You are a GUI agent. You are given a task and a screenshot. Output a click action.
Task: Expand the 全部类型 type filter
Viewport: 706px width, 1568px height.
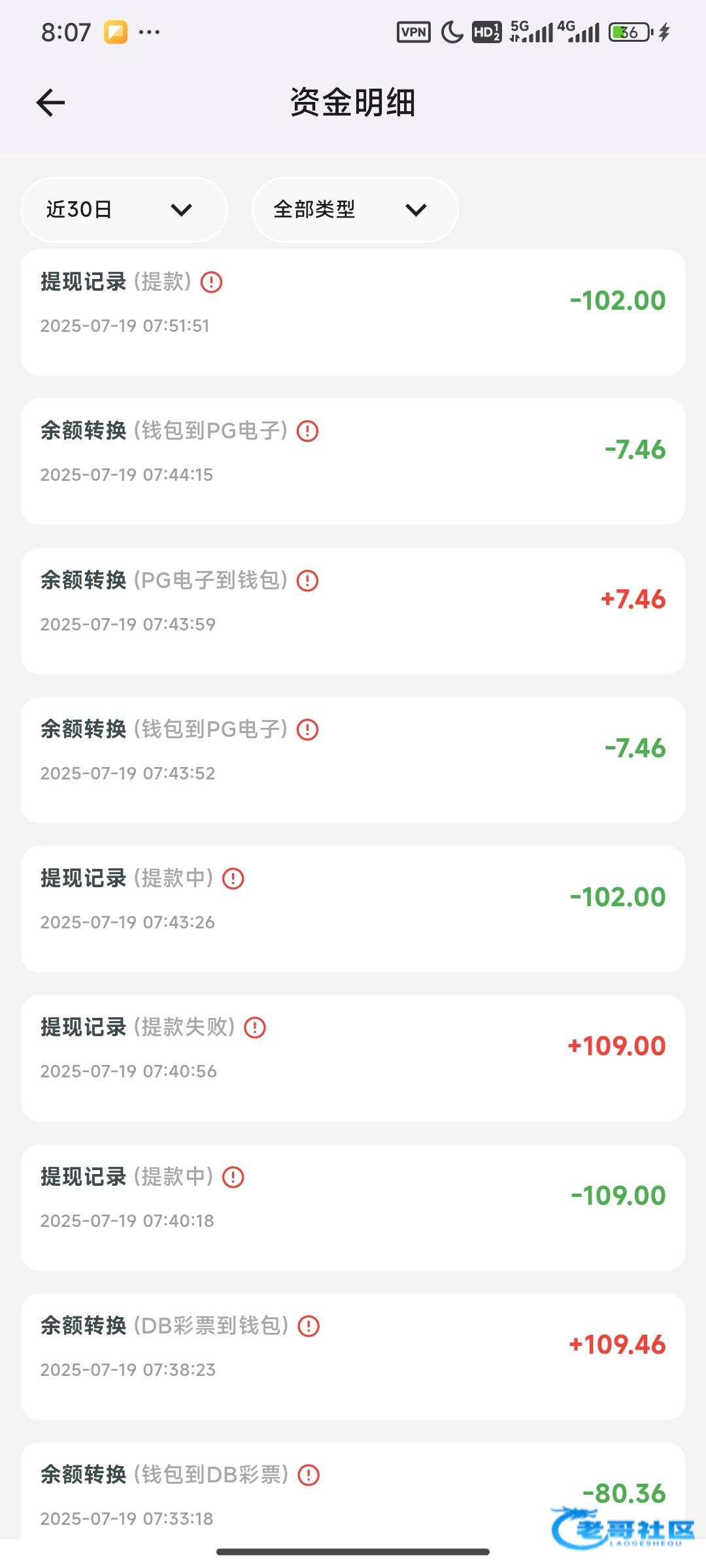[354, 210]
